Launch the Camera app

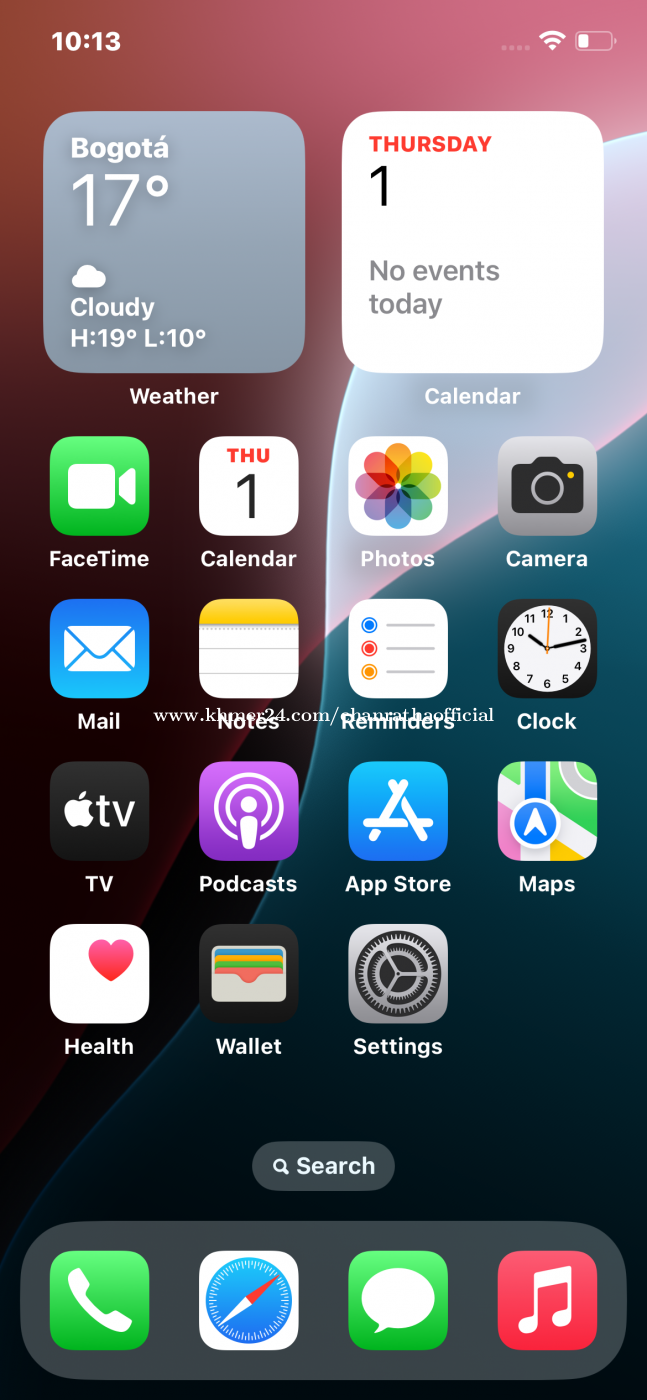pos(547,486)
